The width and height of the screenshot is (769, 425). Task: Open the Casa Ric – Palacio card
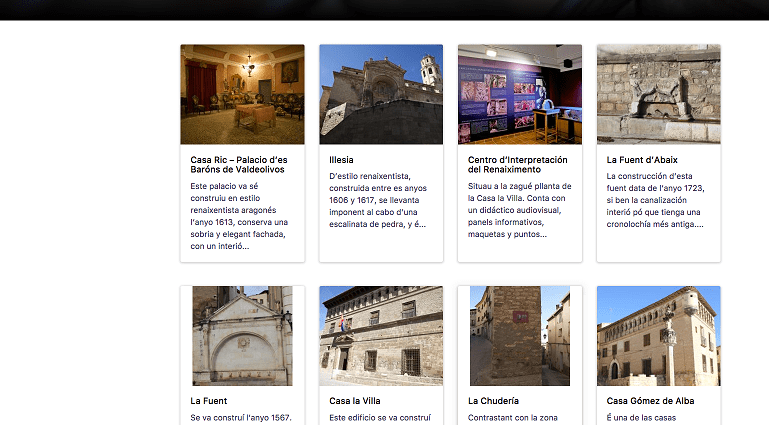[x=242, y=153]
